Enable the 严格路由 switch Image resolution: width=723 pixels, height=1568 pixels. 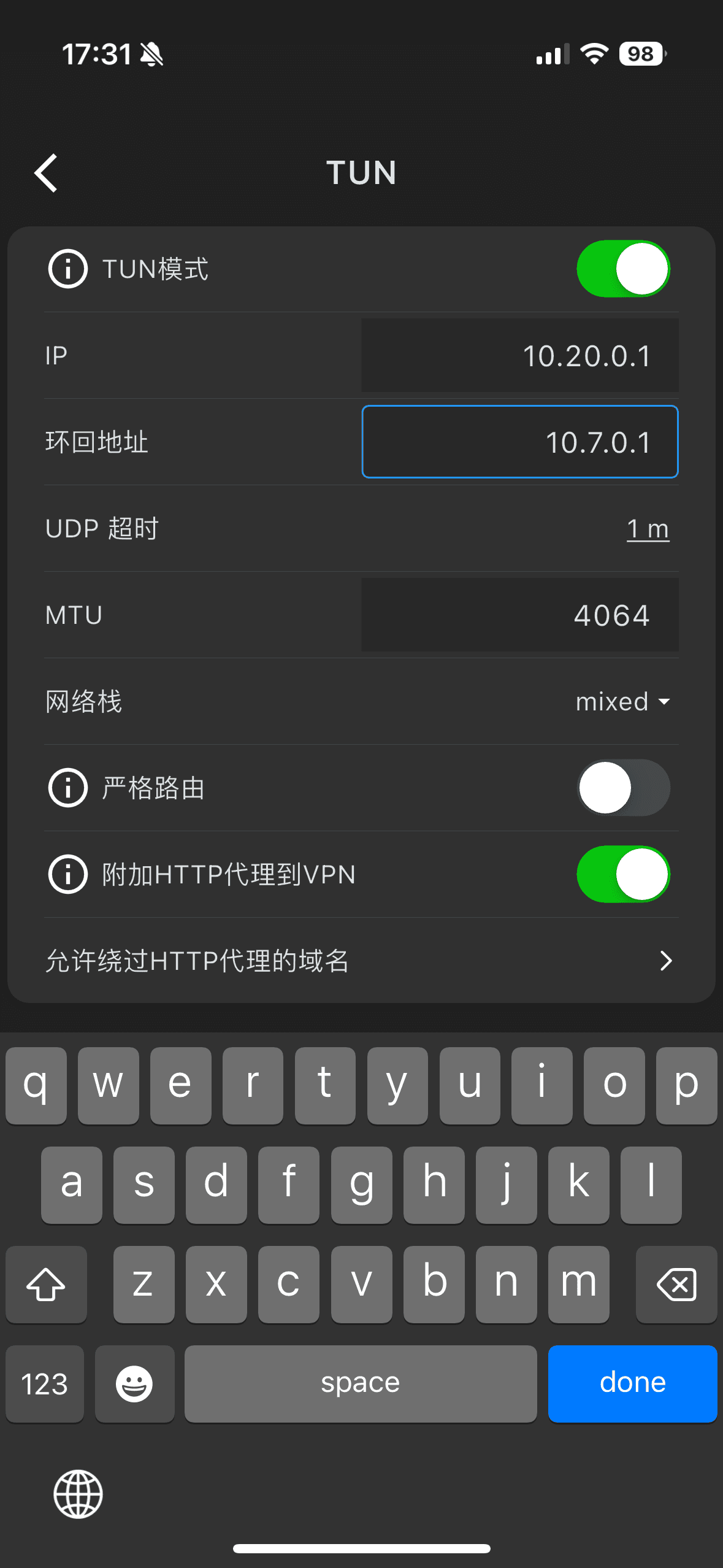point(623,788)
